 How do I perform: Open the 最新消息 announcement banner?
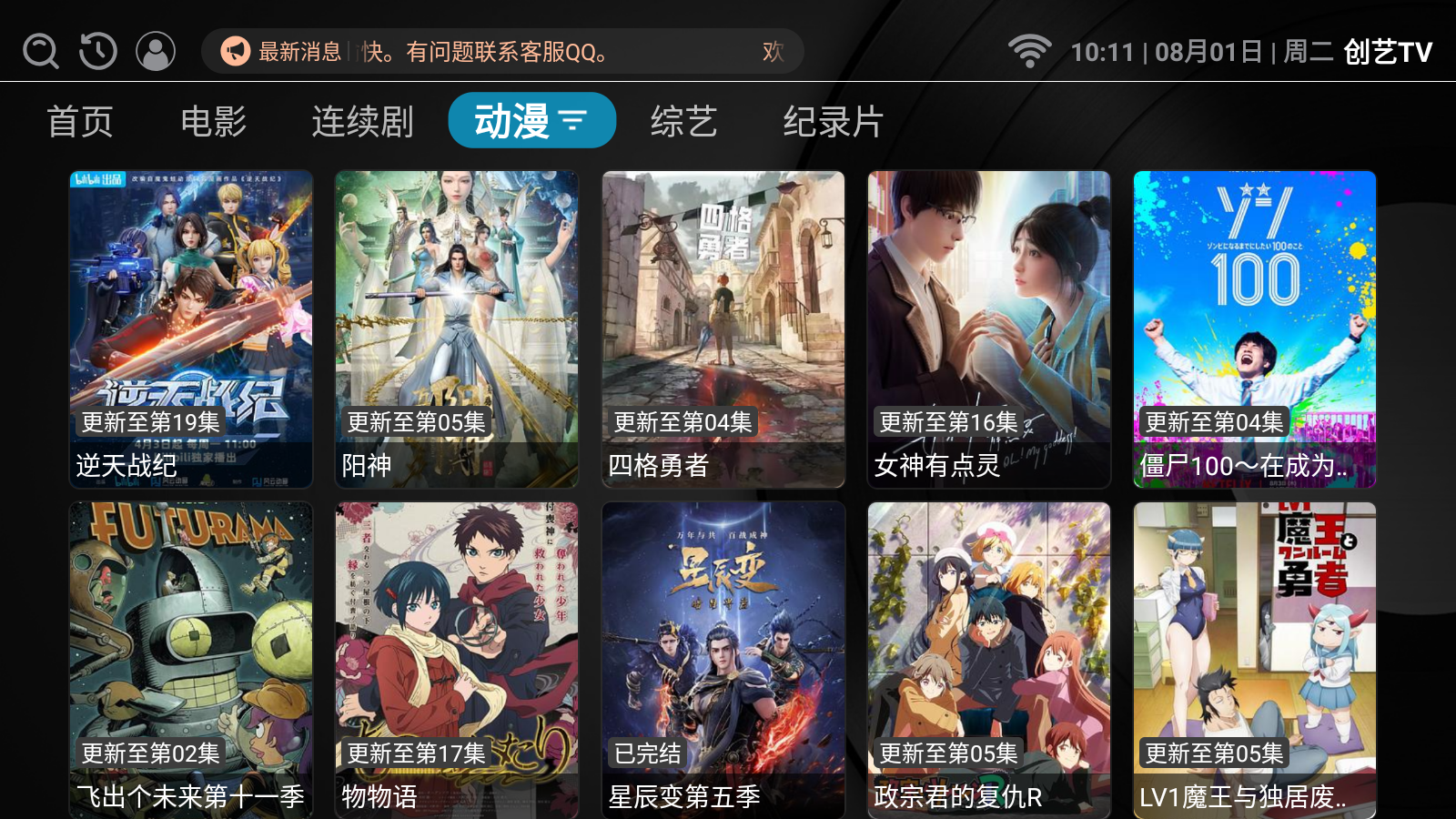tap(502, 52)
